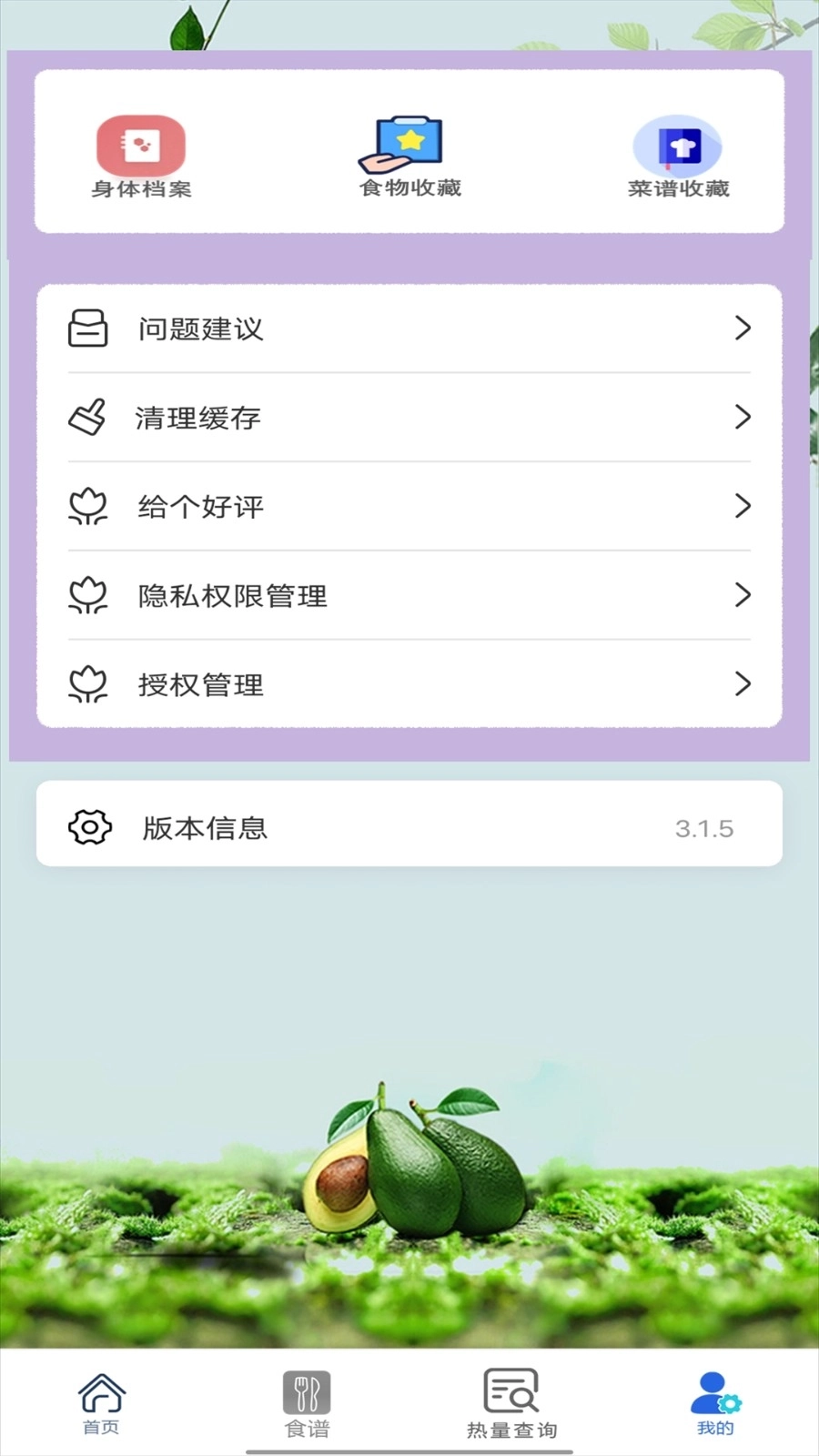This screenshot has height=1456, width=819.
Task: Select 清理缓存 to clear cache
Action: [x=409, y=418]
